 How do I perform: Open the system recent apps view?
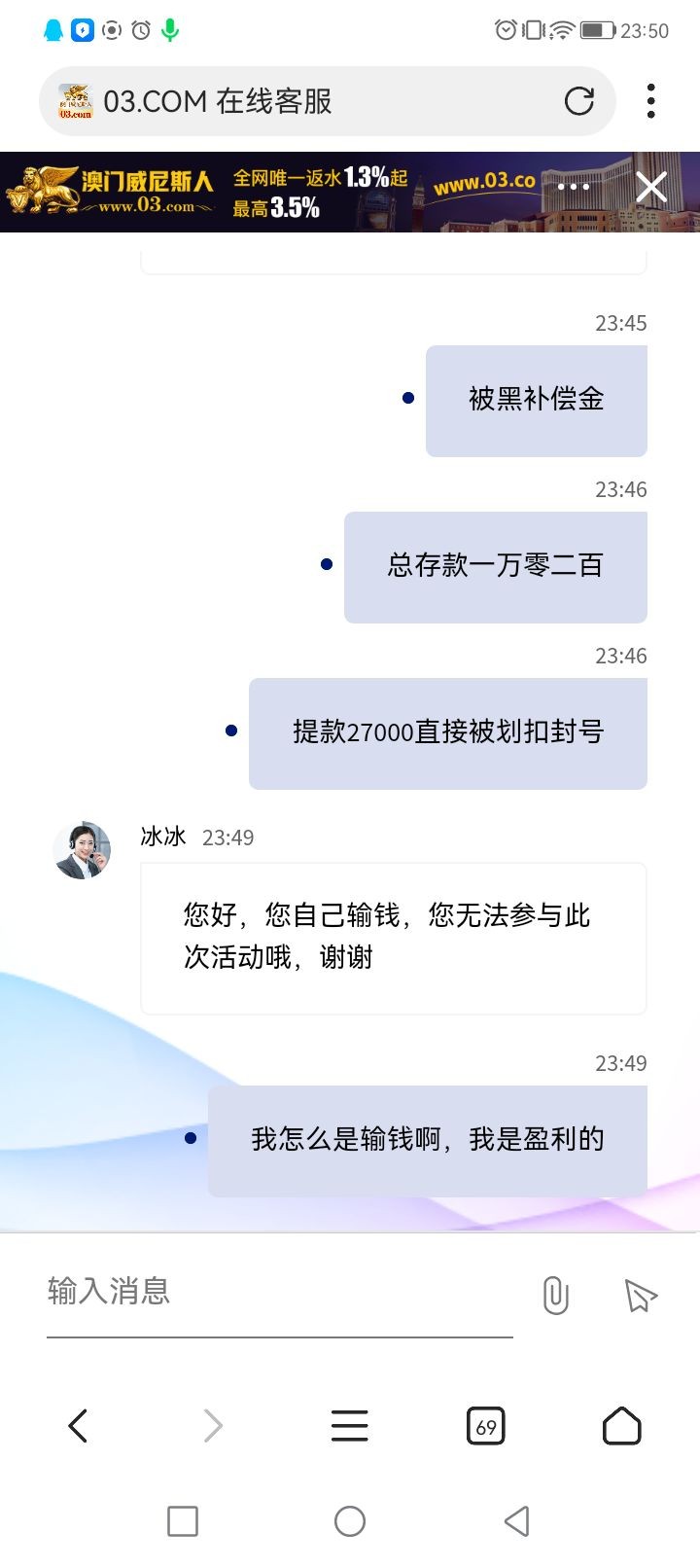(183, 1521)
